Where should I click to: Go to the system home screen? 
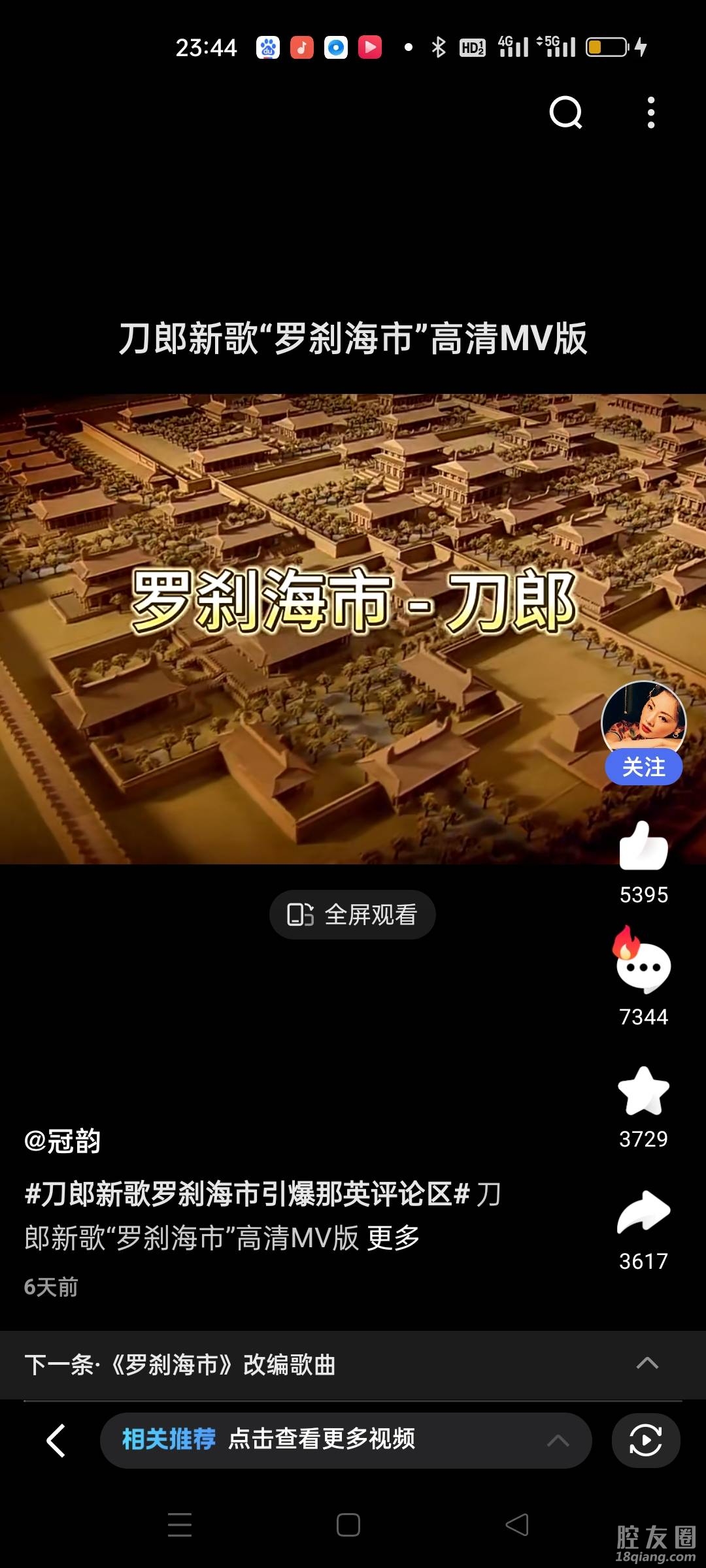(x=348, y=1525)
